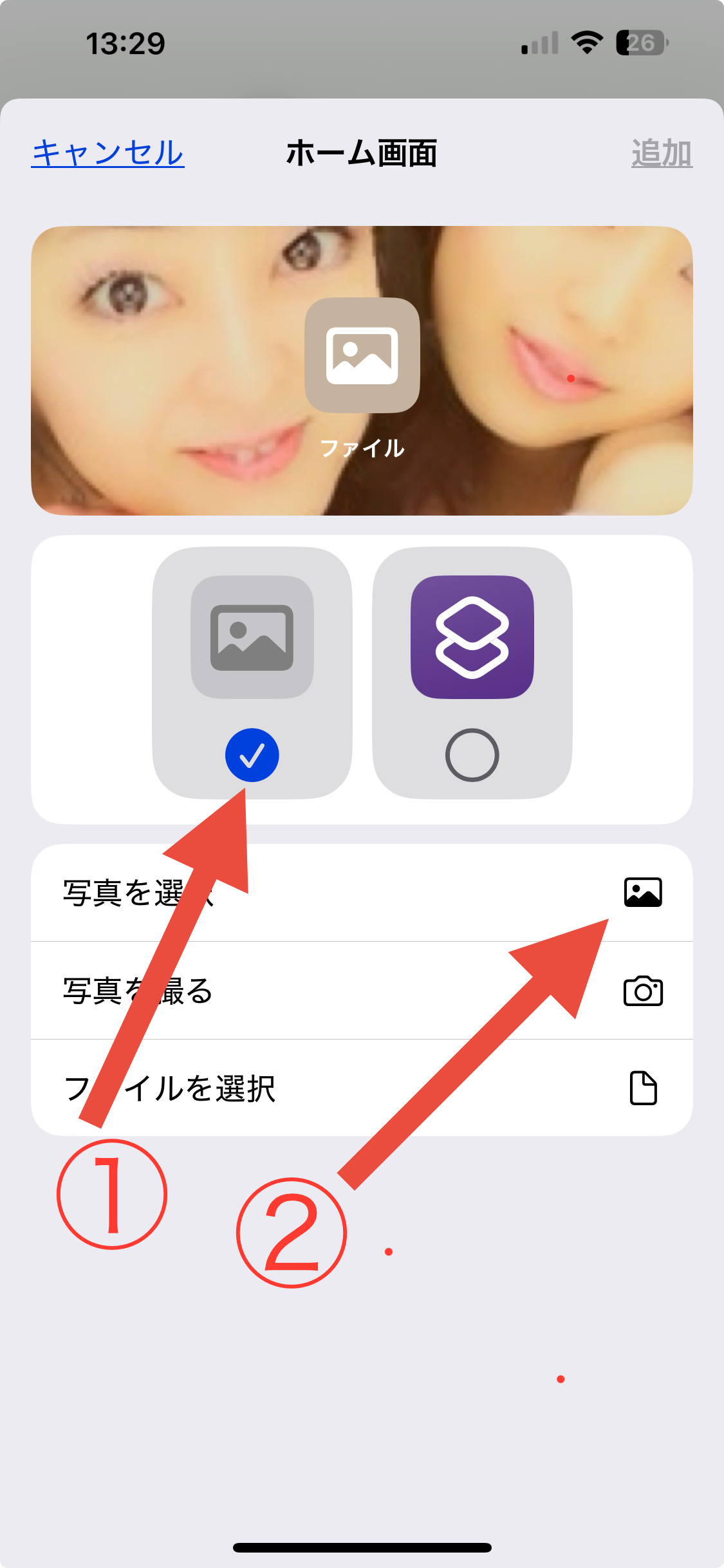Select the custom photo icon option

click(x=252, y=673)
